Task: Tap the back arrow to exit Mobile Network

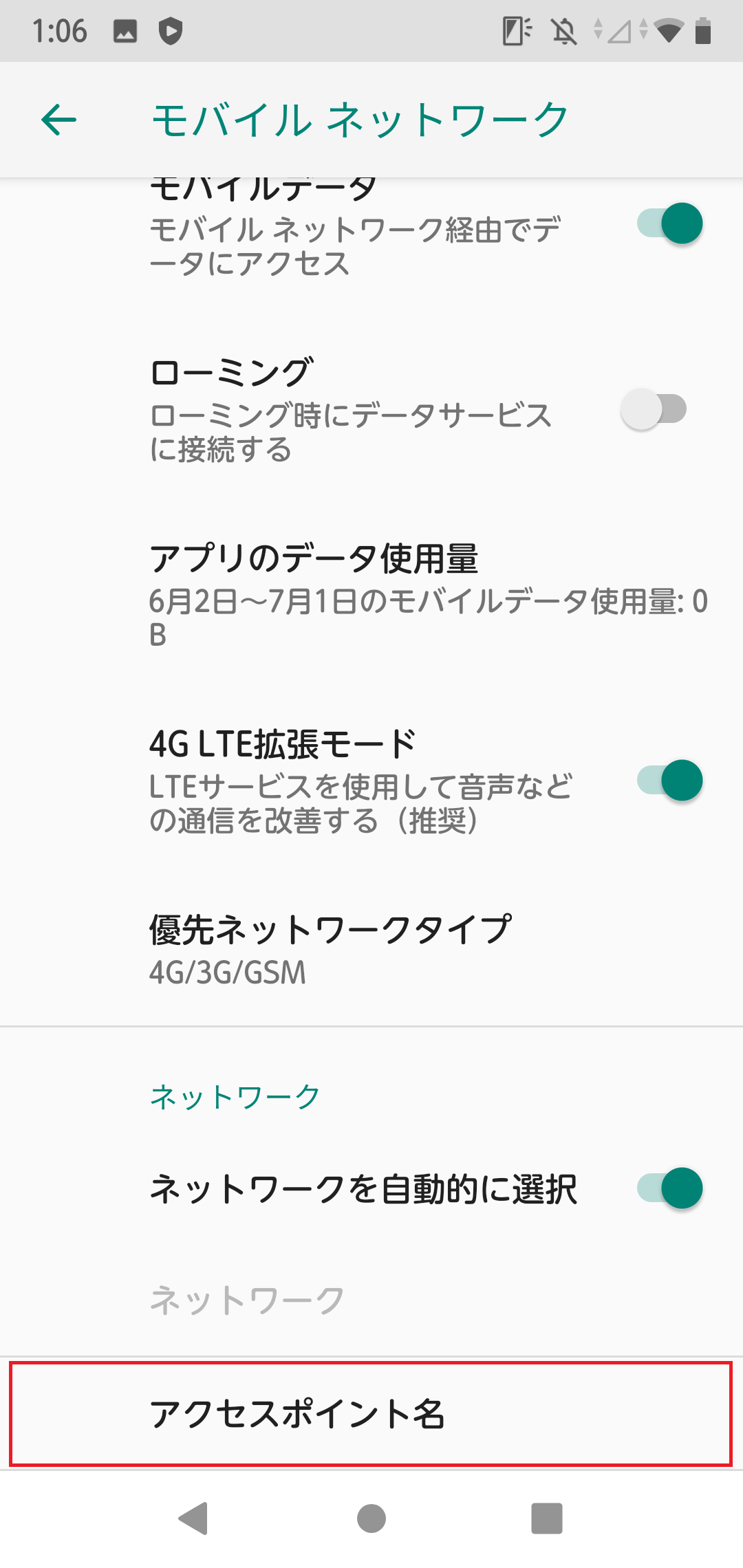Action: pos(58,120)
